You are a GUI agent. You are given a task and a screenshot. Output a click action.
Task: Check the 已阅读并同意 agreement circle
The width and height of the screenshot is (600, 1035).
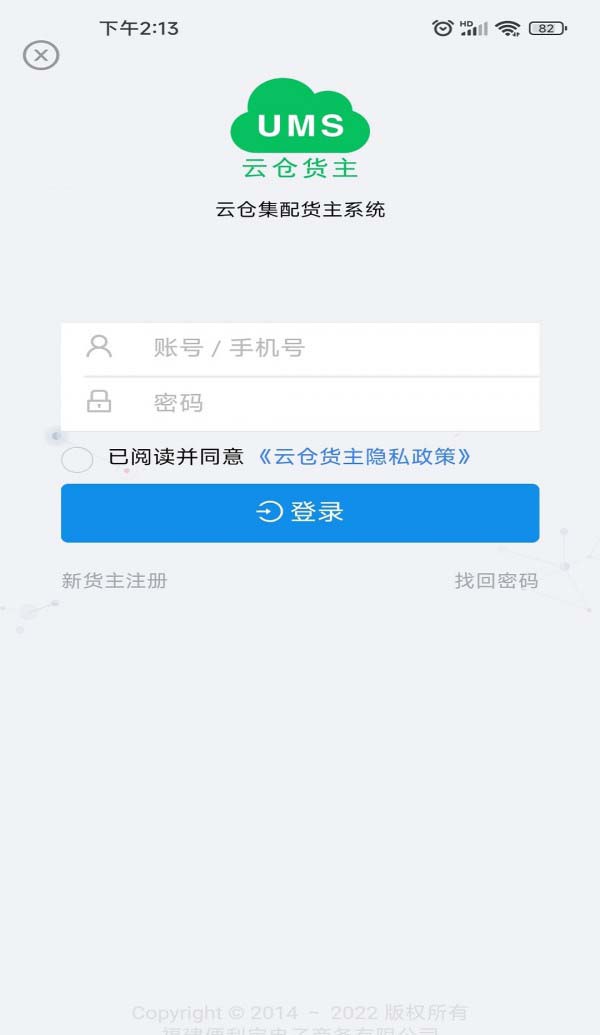77,459
